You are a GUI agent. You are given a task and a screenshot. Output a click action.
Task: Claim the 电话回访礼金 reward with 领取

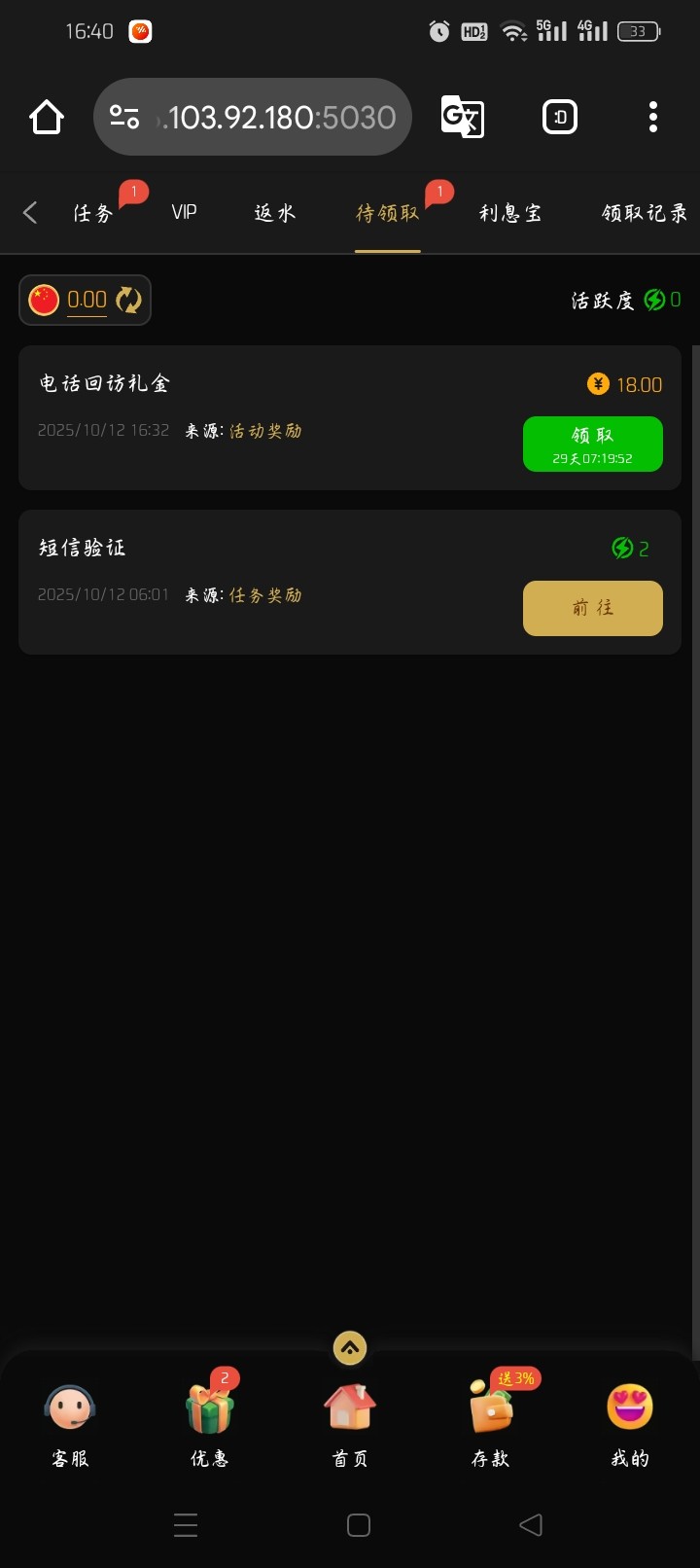pos(592,444)
